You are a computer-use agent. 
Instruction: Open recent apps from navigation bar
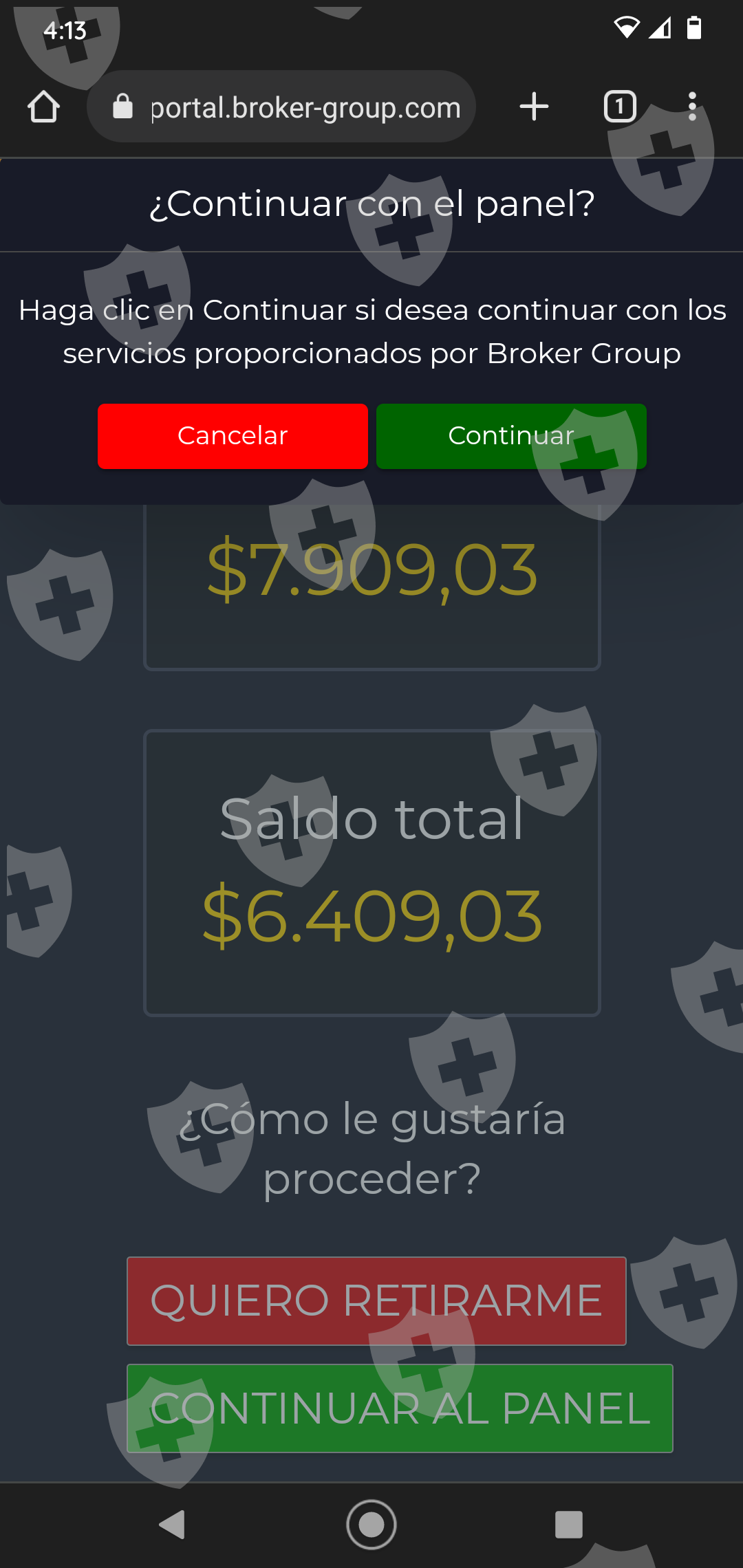(569, 1525)
